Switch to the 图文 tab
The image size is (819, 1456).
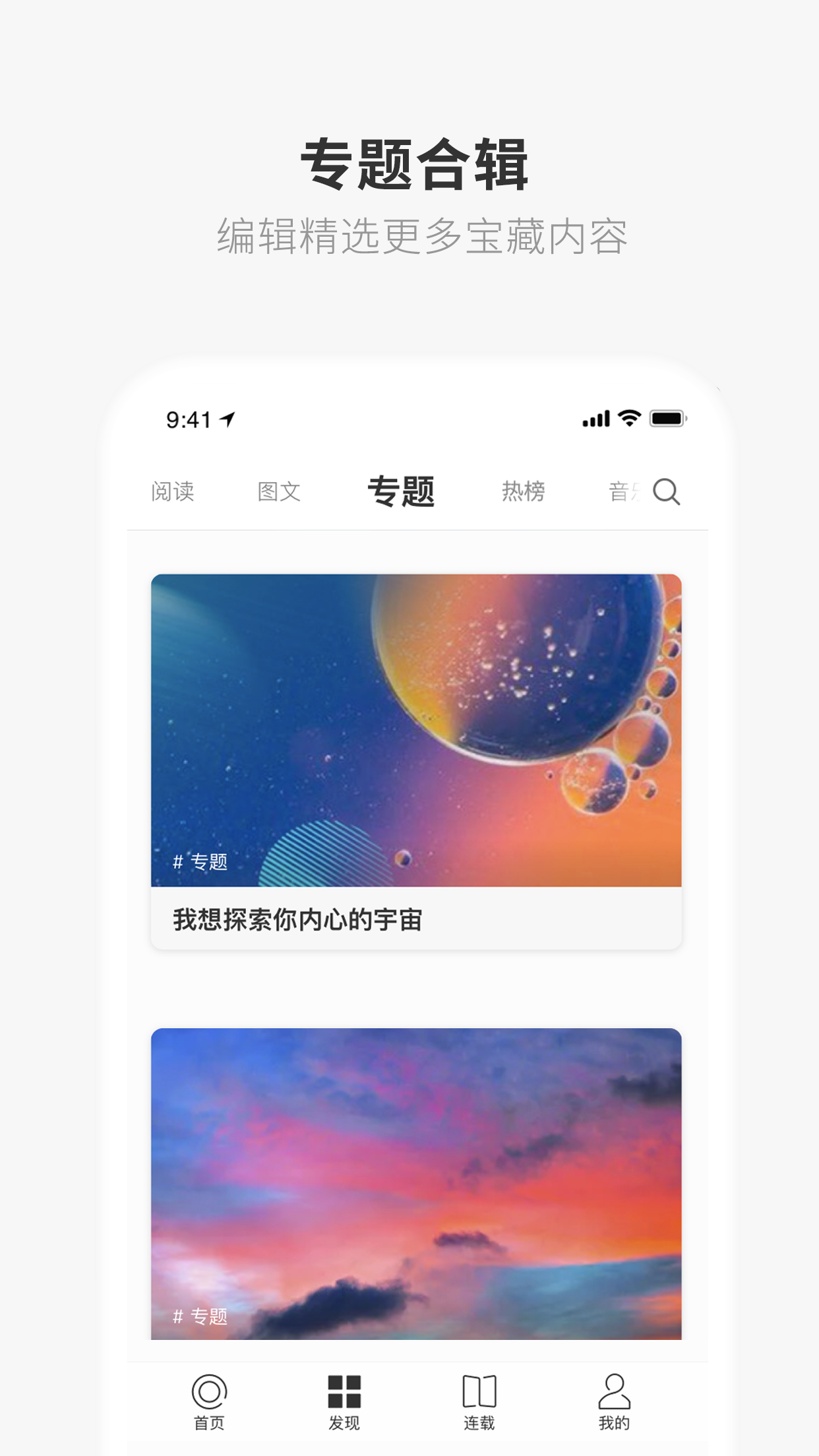[279, 492]
